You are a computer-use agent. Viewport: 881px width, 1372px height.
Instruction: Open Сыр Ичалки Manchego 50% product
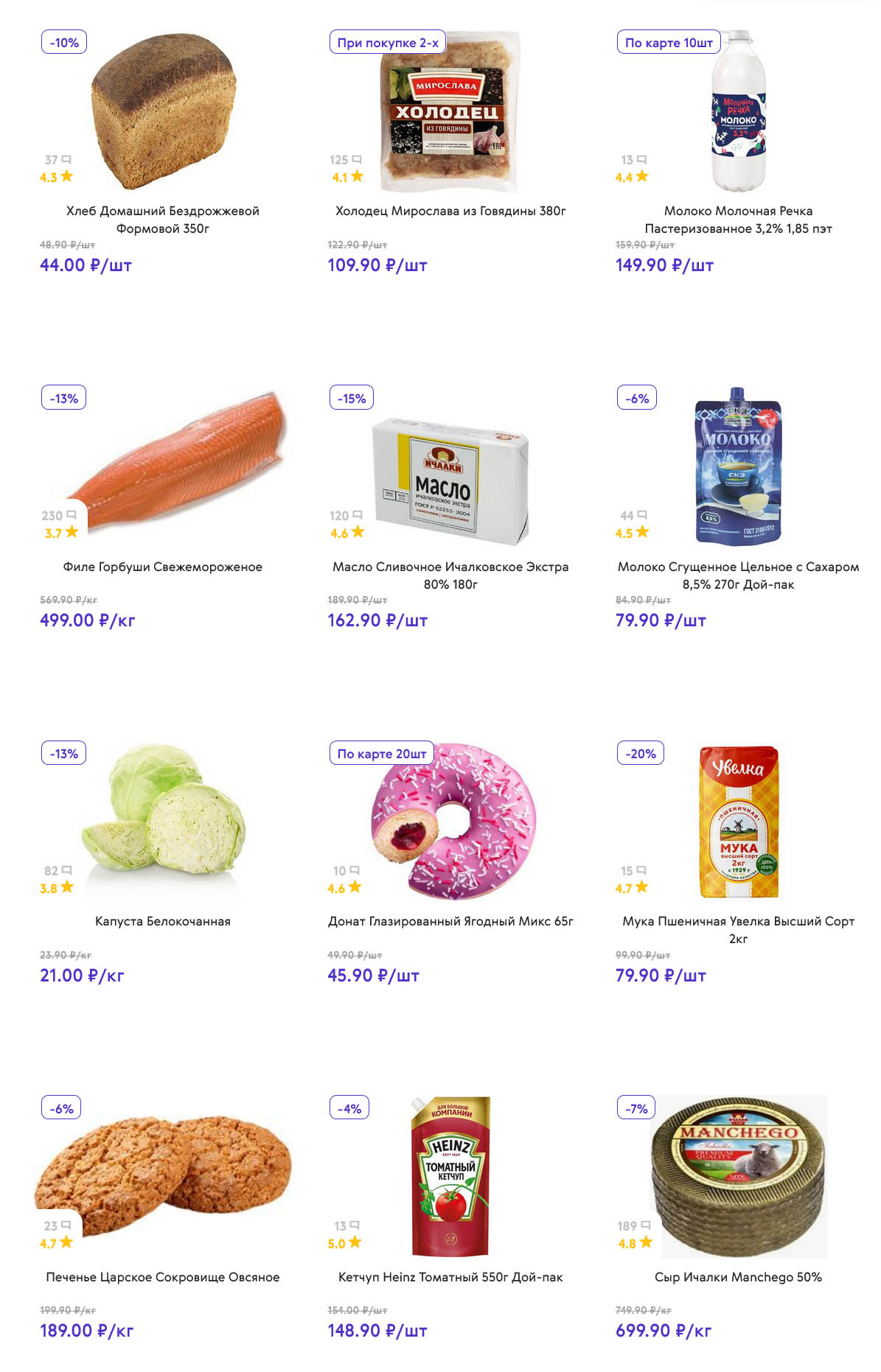(x=738, y=1277)
